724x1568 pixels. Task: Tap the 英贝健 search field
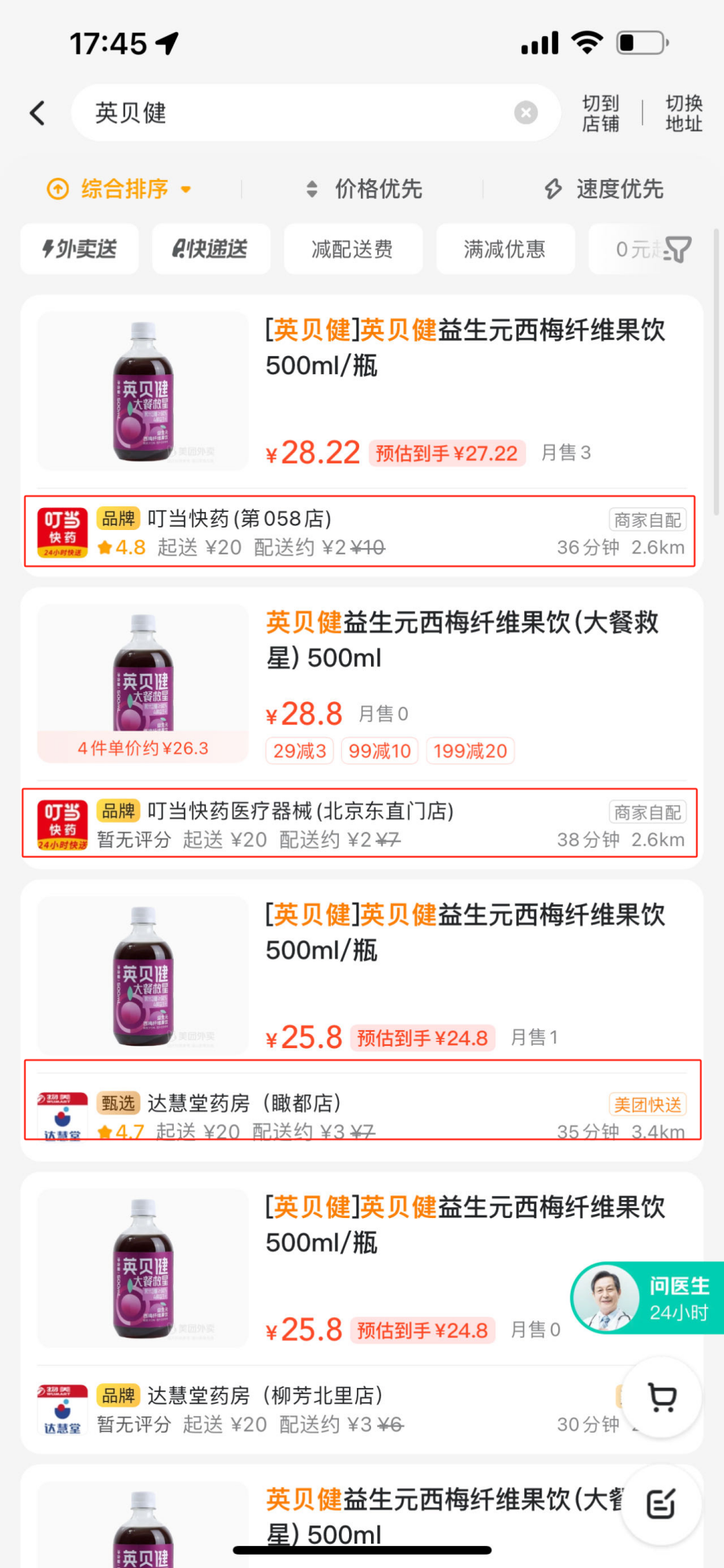[x=299, y=113]
